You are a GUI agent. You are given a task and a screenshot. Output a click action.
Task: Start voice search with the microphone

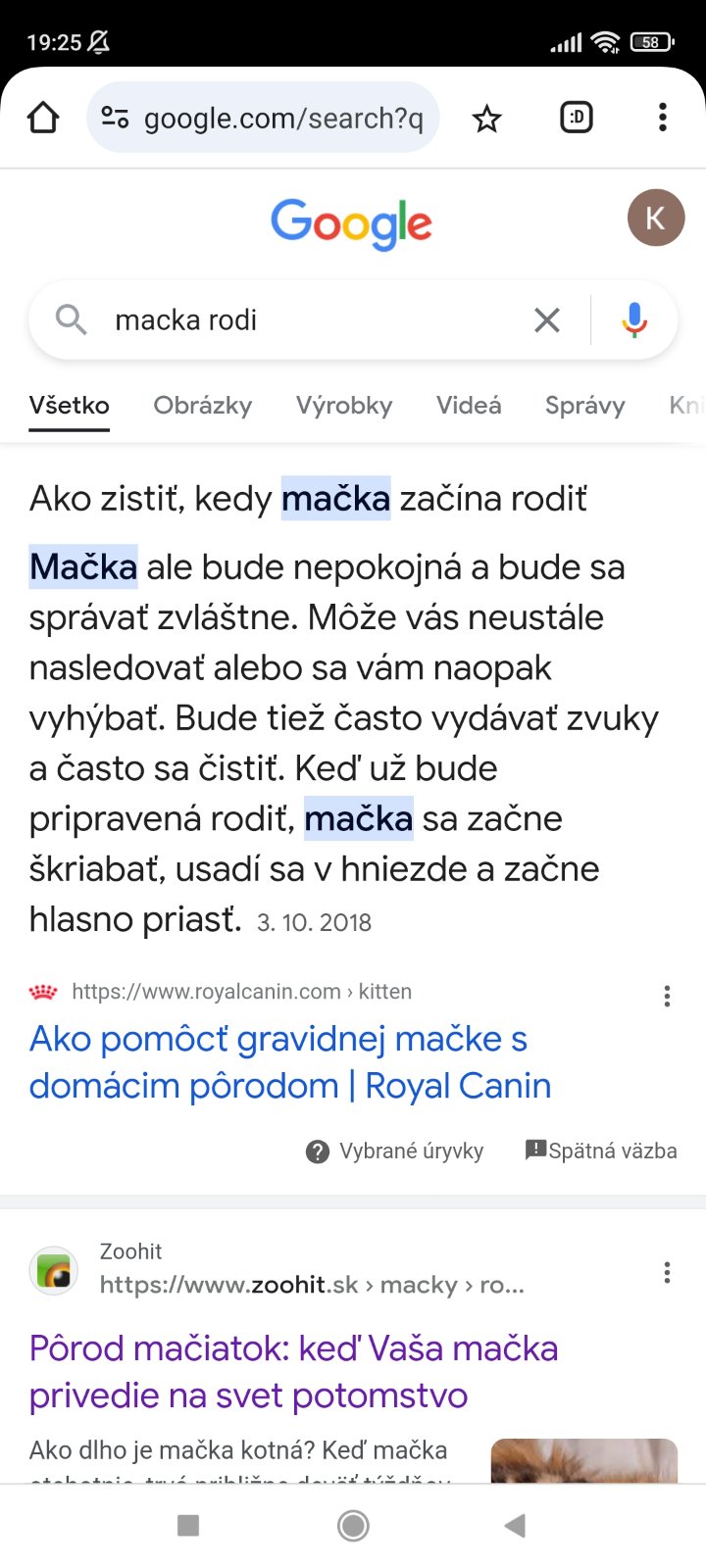point(634,319)
